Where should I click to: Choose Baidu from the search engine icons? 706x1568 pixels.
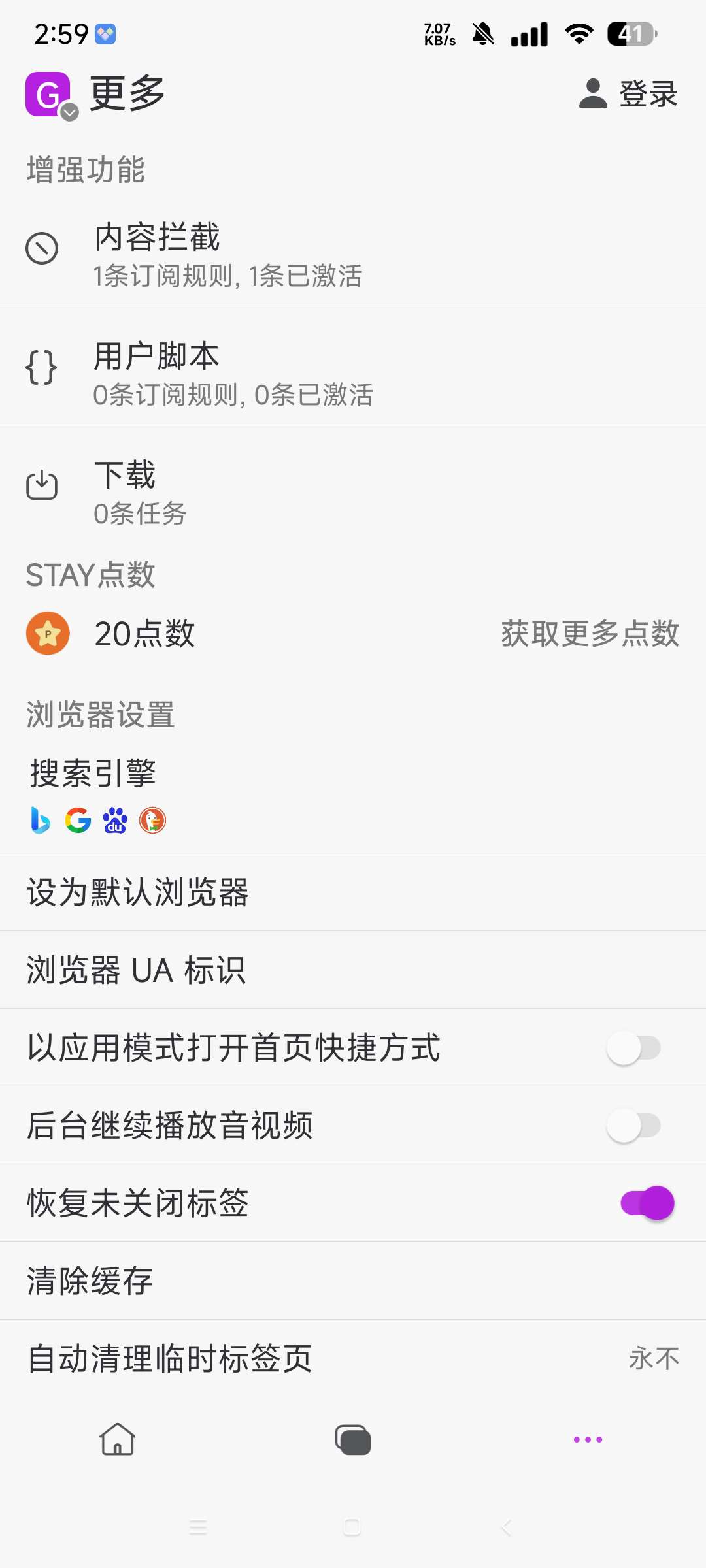(114, 821)
